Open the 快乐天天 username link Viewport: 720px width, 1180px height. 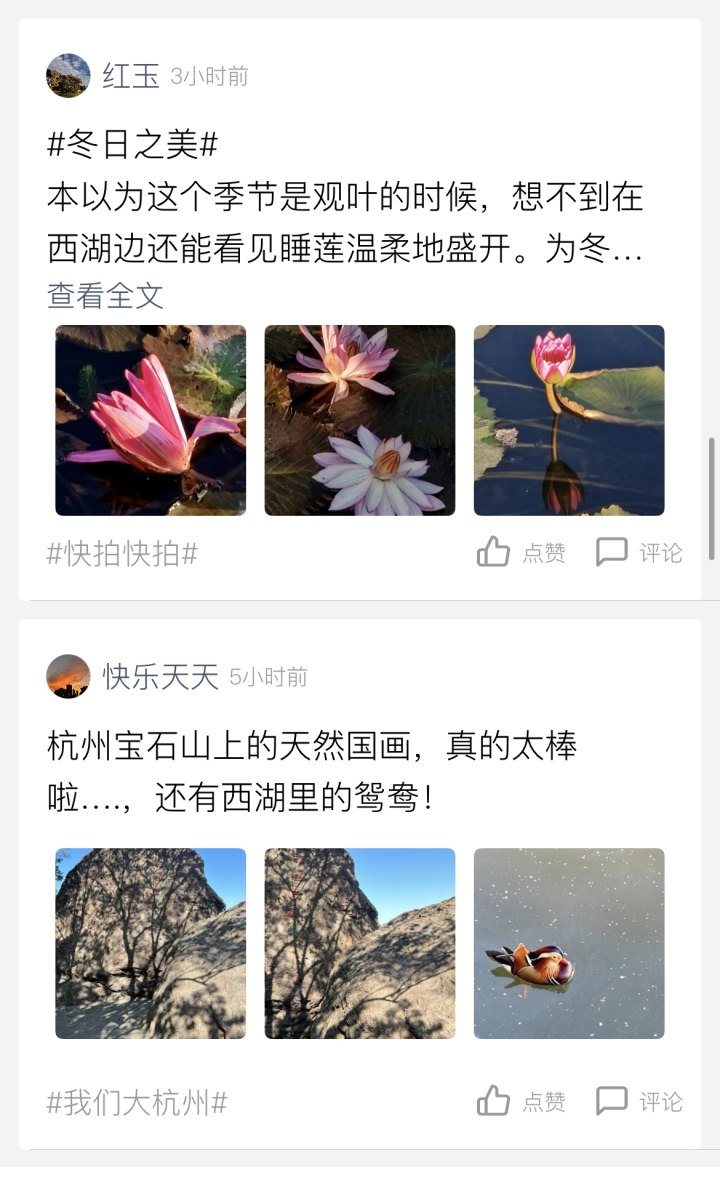click(160, 677)
